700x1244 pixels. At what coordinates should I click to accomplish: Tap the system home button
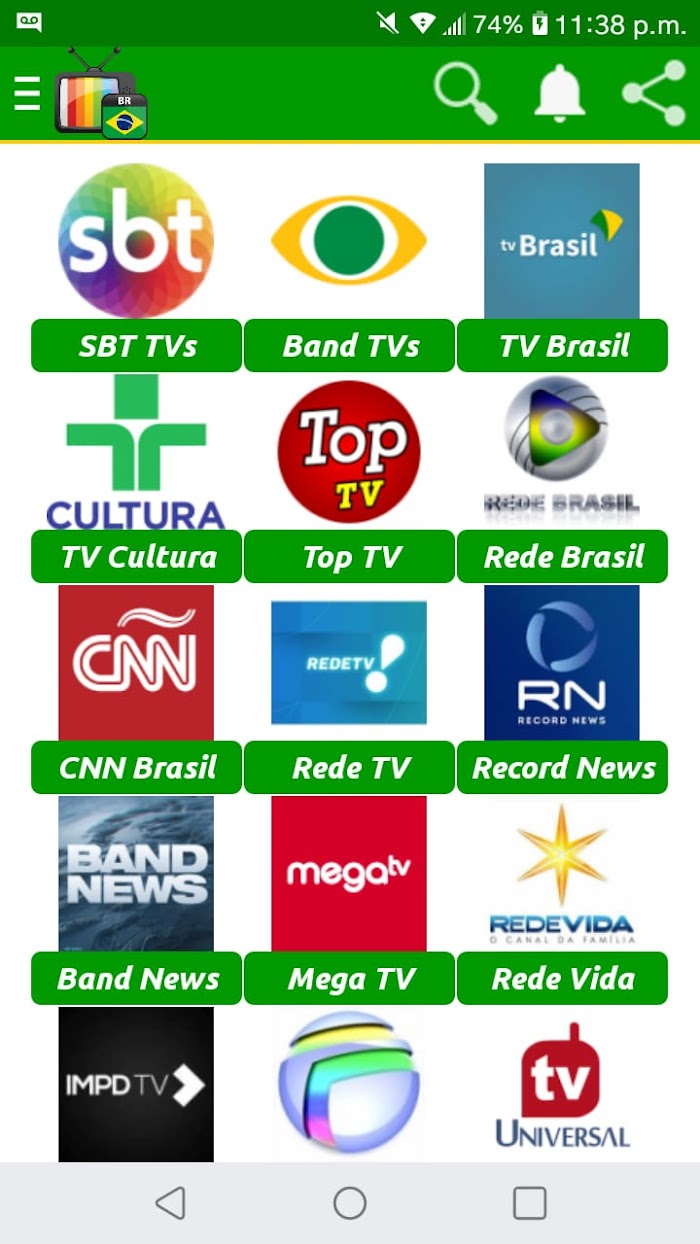point(350,1203)
